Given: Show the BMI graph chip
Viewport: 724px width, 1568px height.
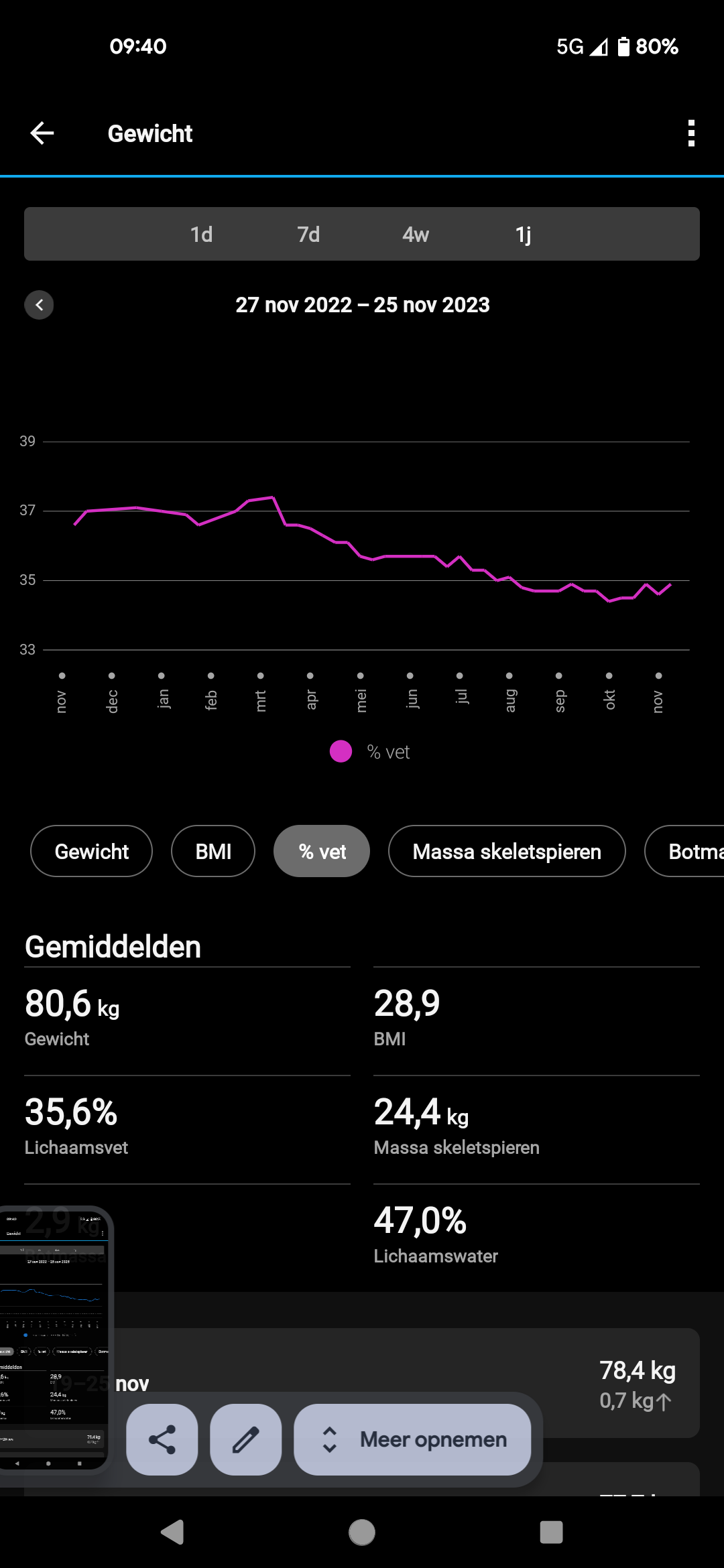Looking at the screenshot, I should pos(213,851).
